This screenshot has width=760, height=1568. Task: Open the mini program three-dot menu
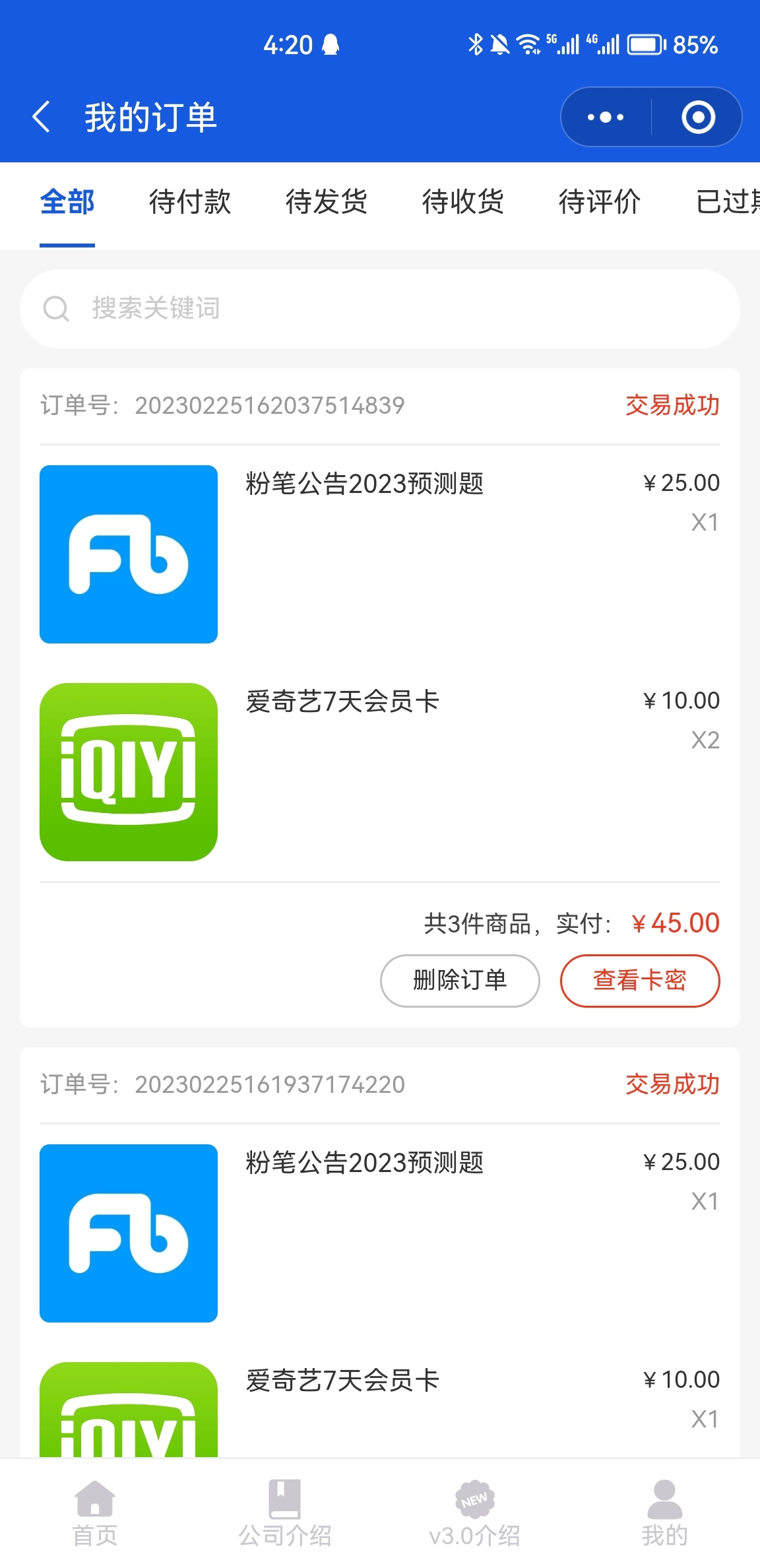pyautogui.click(x=606, y=117)
